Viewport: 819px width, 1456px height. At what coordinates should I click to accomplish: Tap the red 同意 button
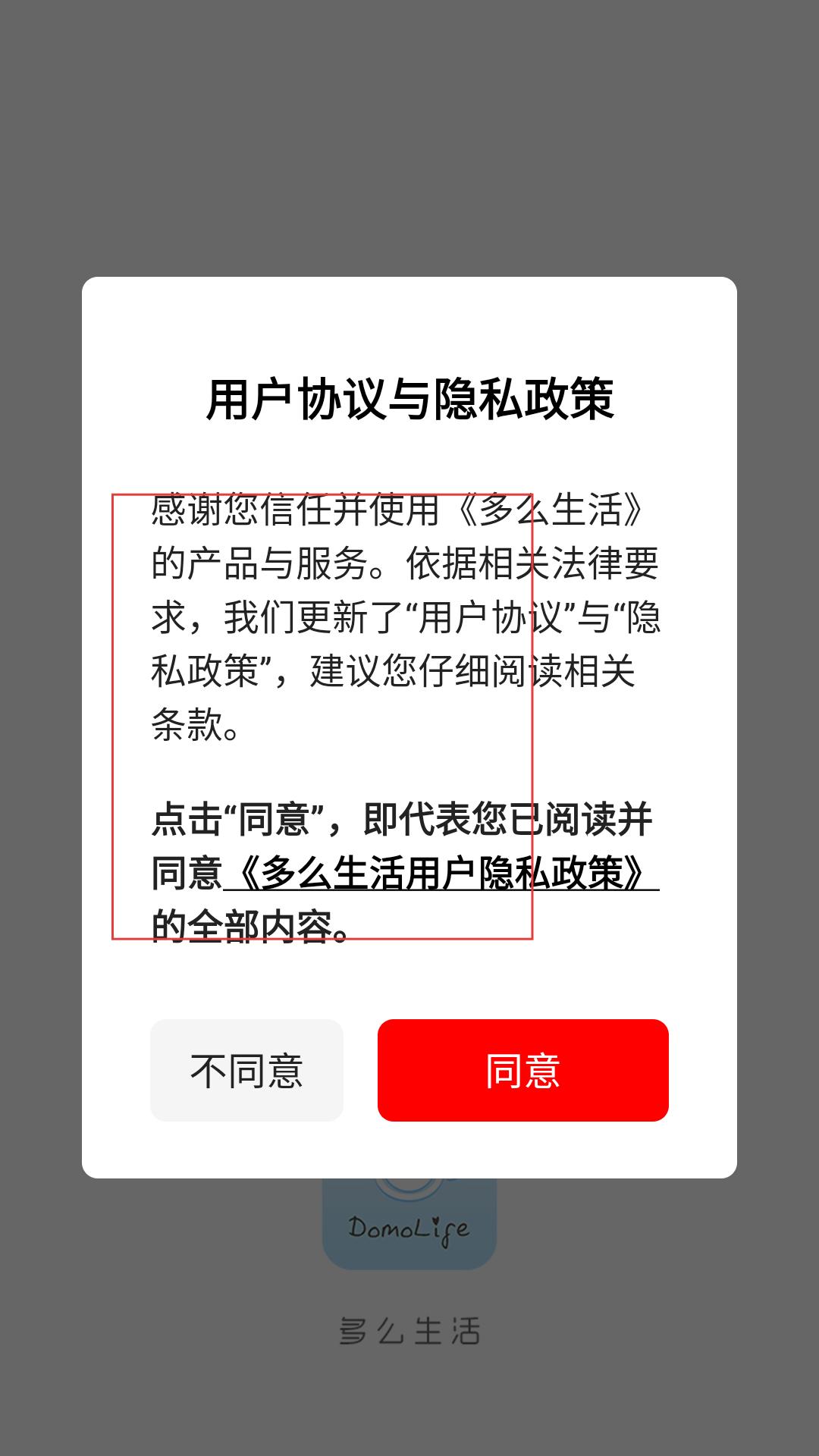522,1070
